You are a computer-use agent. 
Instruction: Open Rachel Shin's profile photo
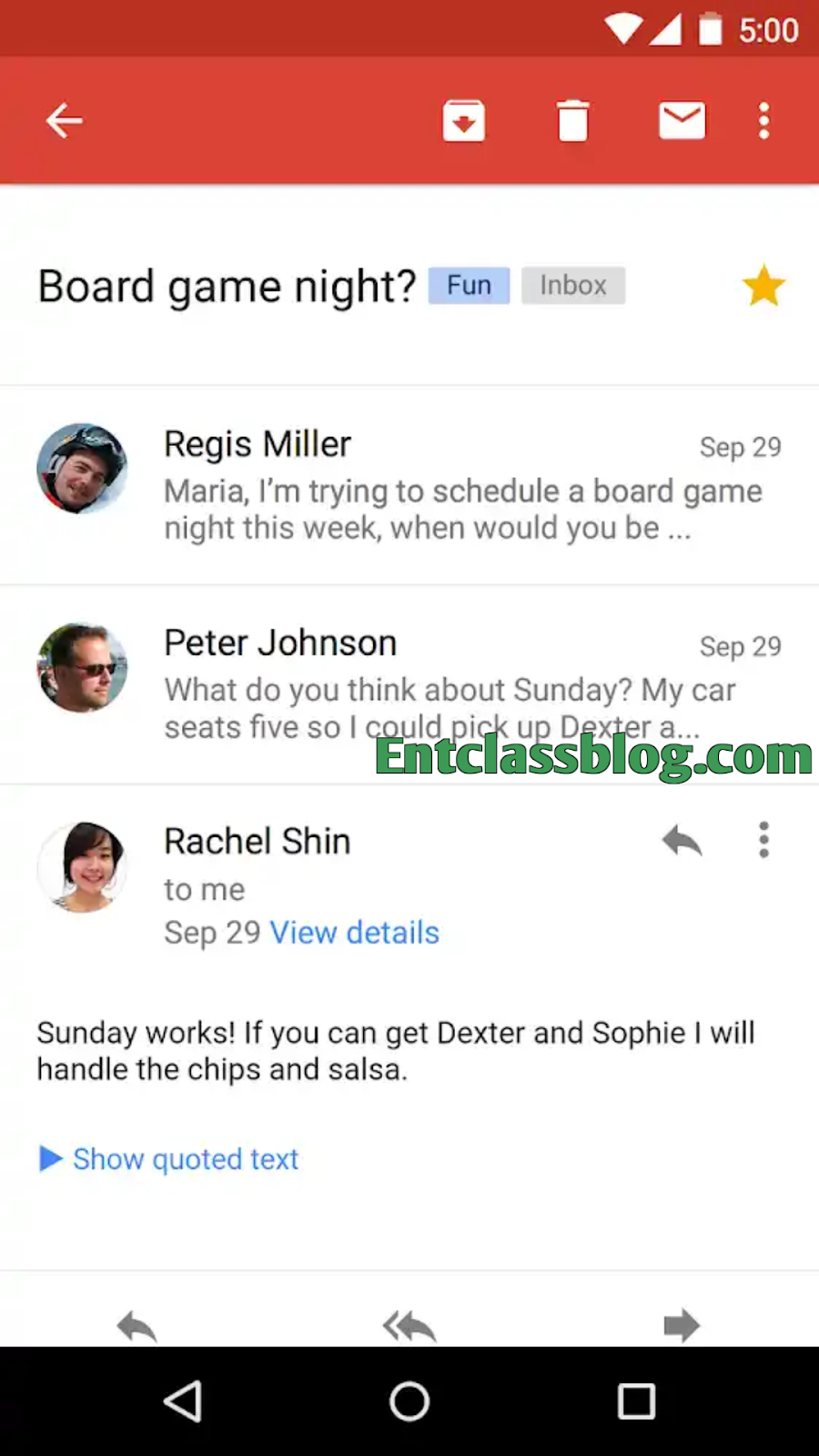click(x=82, y=867)
